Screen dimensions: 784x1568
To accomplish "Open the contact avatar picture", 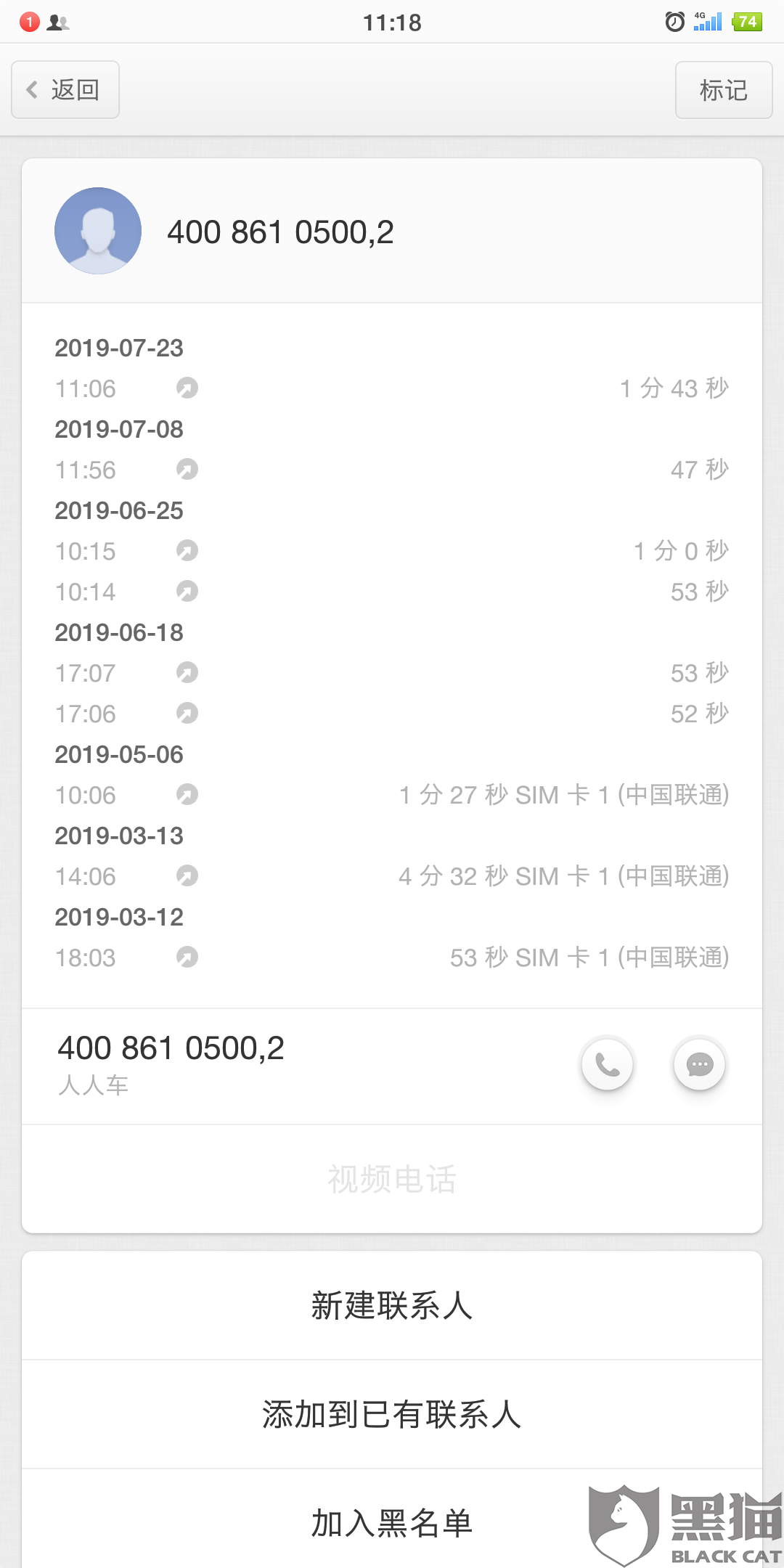I will point(98,231).
